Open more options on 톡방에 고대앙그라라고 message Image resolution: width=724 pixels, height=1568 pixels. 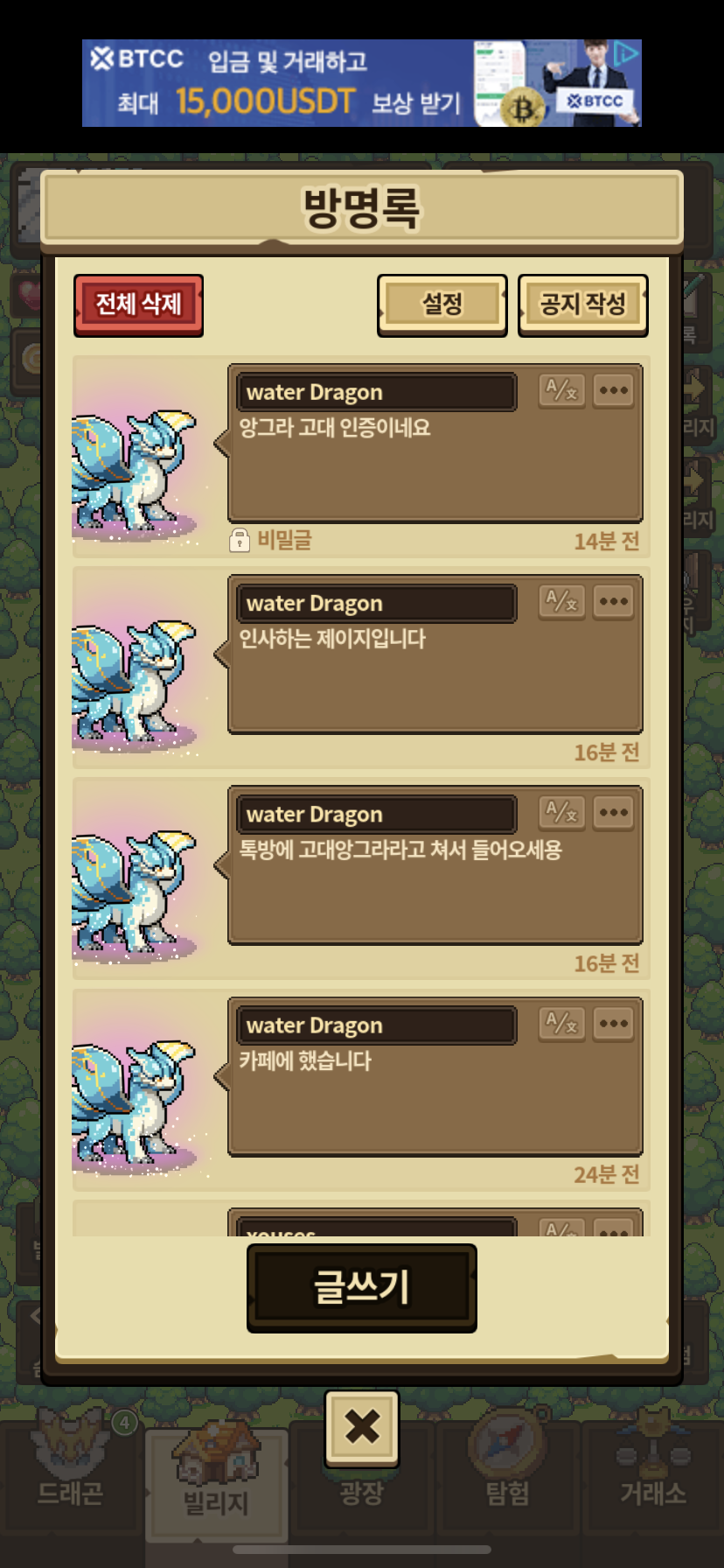click(x=613, y=812)
